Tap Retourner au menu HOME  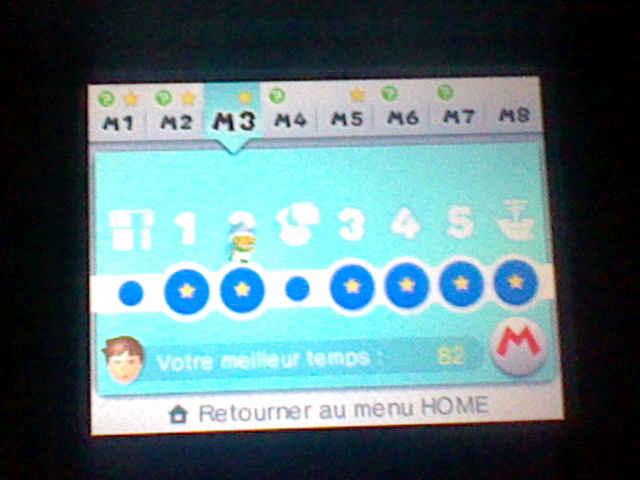330,410
